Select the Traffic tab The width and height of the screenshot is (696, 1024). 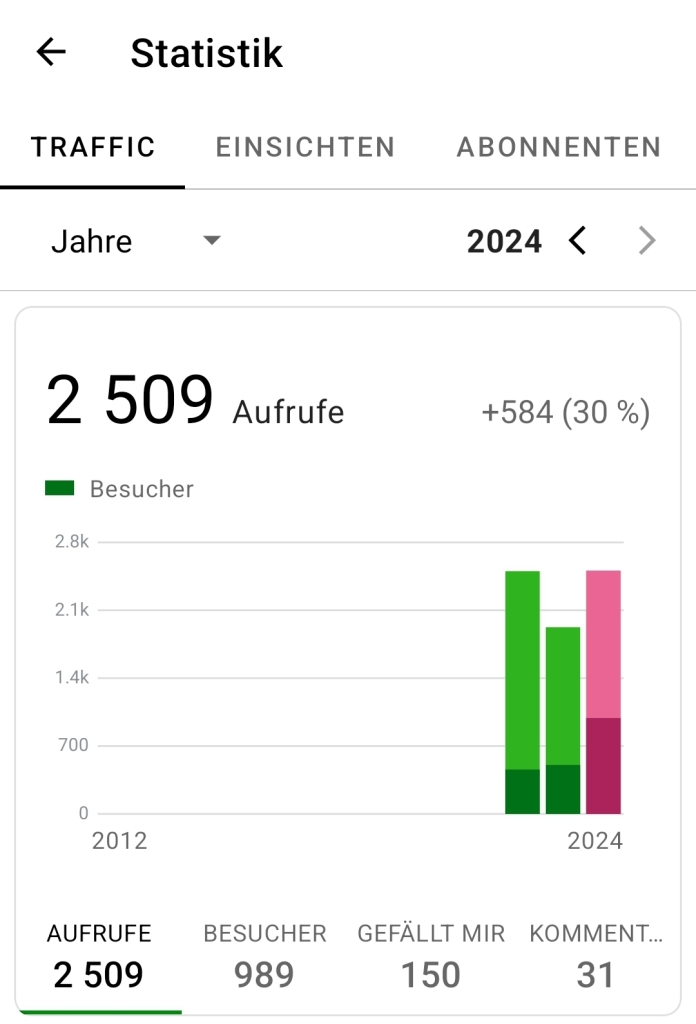[93, 148]
